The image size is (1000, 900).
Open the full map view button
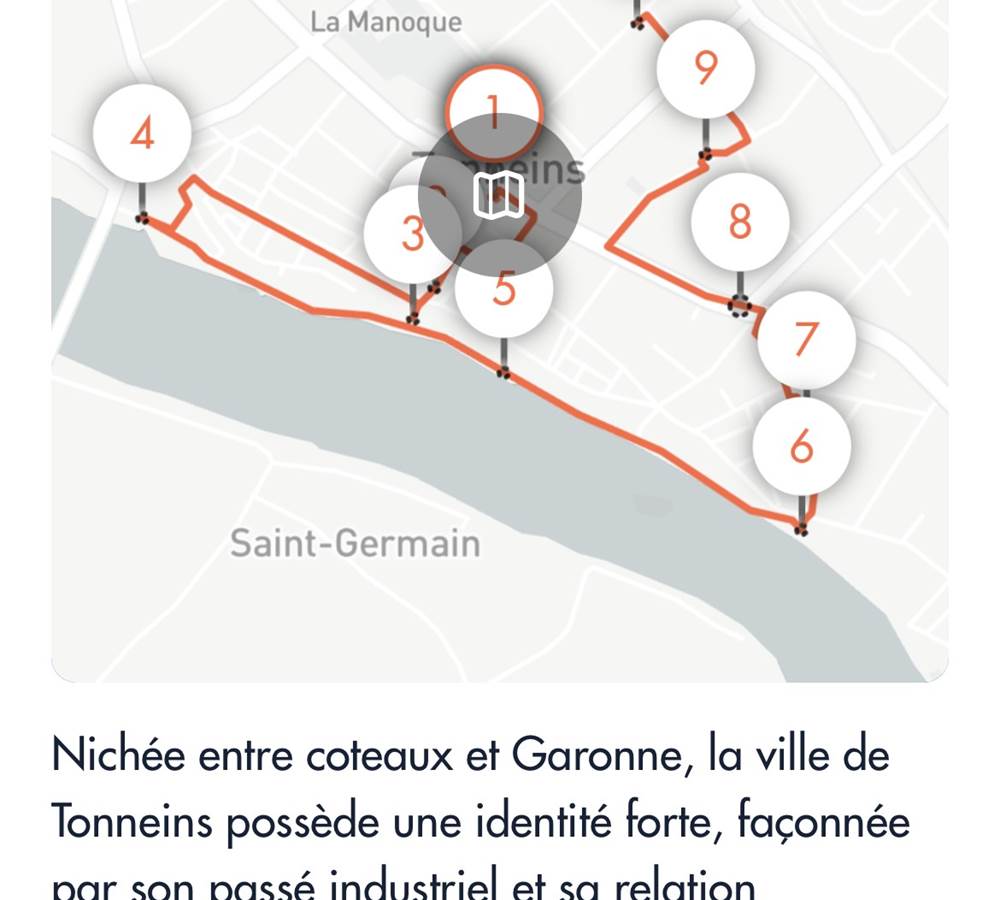[499, 194]
